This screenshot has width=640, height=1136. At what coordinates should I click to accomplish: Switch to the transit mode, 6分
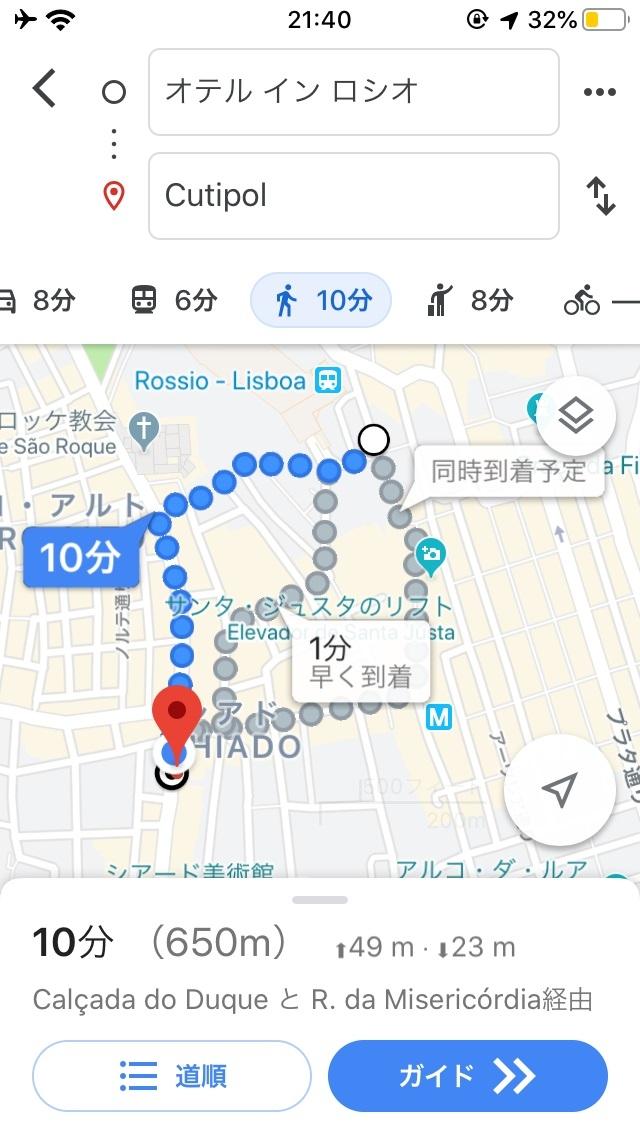click(174, 300)
